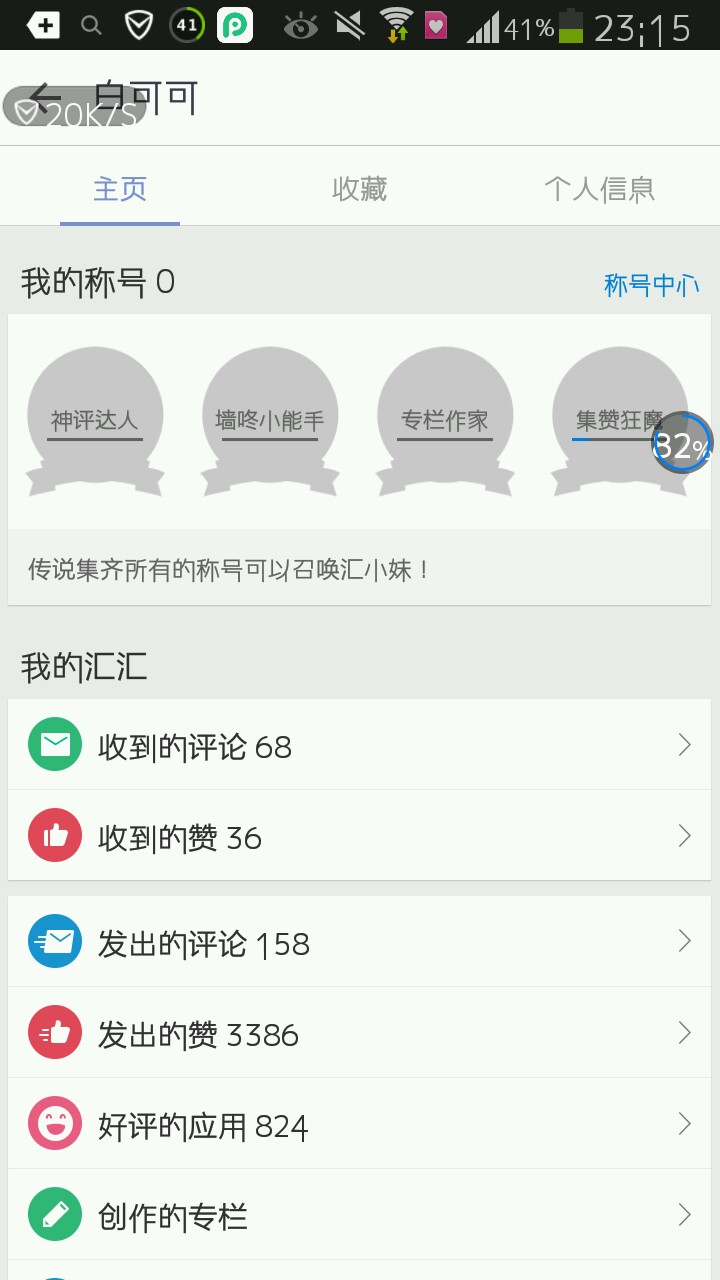The width and height of the screenshot is (720, 1280).
Task: View 发出的赞 3386
Action: click(359, 1033)
